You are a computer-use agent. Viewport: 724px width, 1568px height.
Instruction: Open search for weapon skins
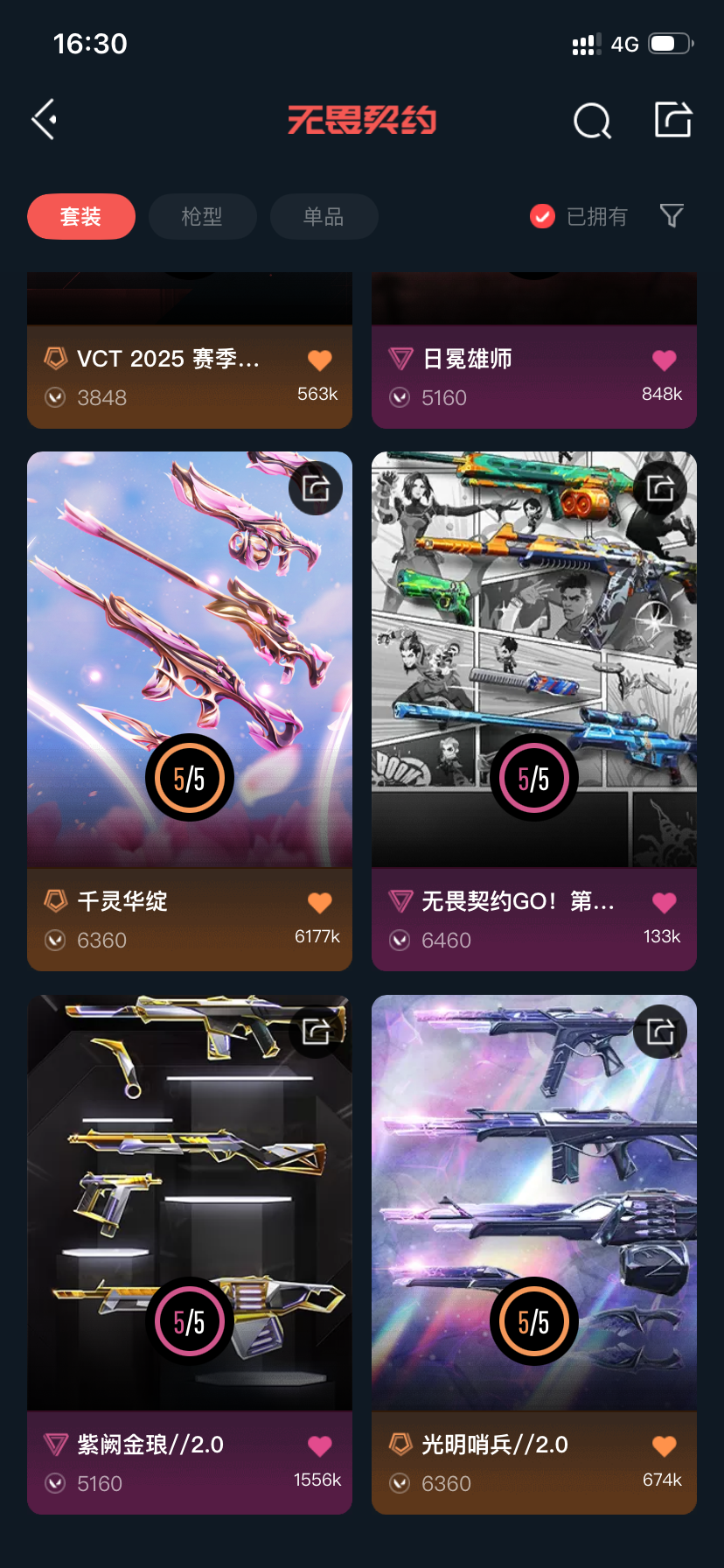coord(592,120)
